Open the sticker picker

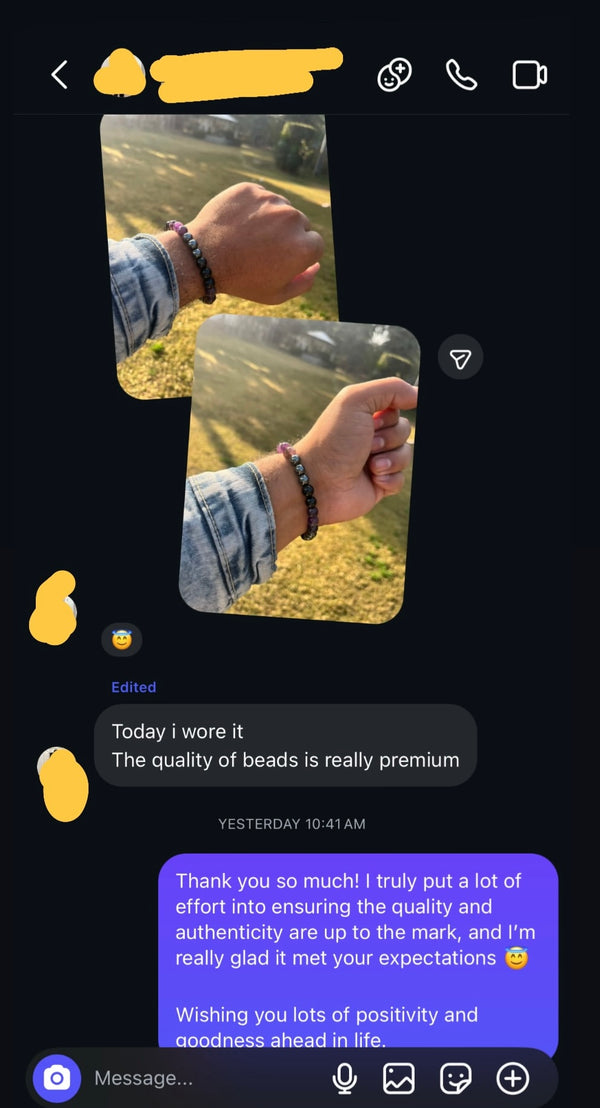click(x=456, y=1078)
